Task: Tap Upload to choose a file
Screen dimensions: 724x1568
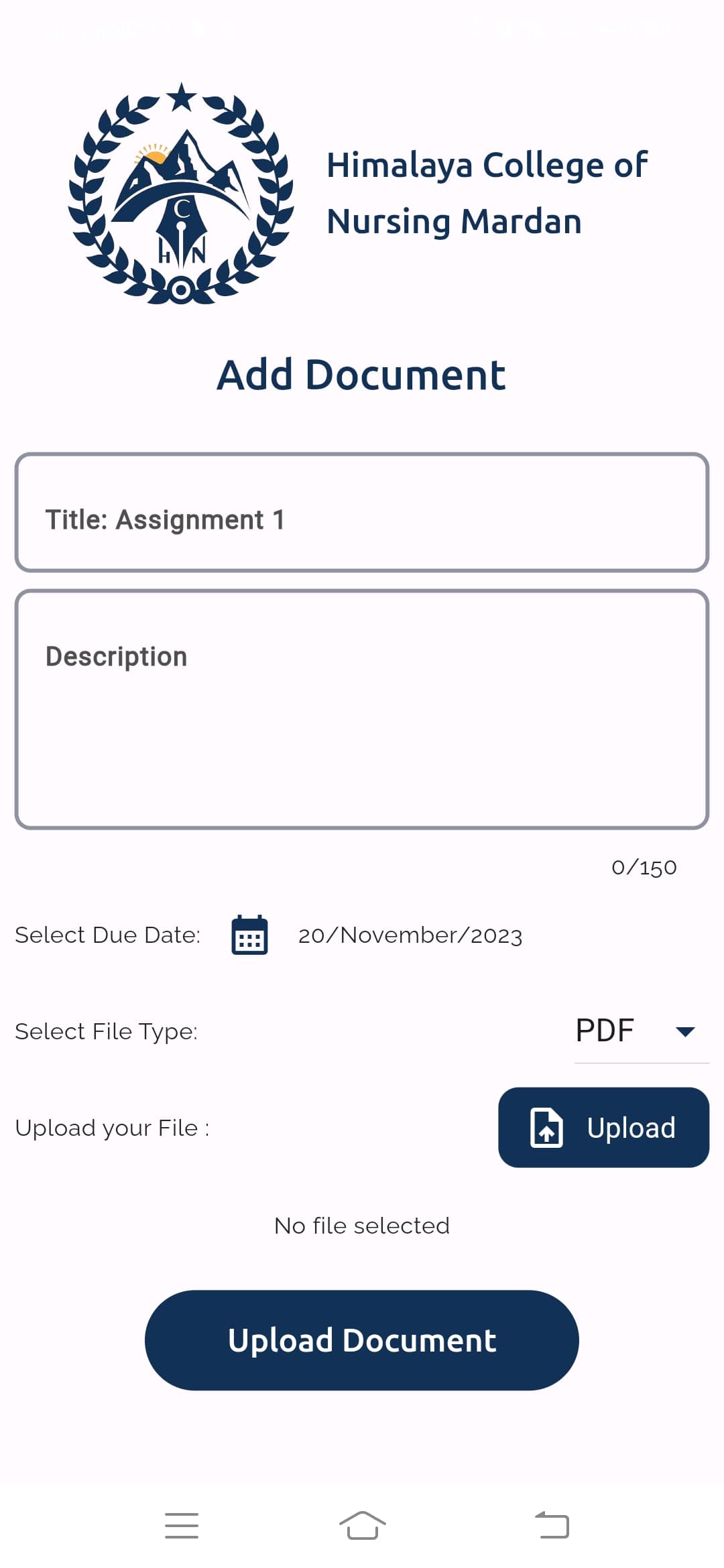Action: [603, 1128]
